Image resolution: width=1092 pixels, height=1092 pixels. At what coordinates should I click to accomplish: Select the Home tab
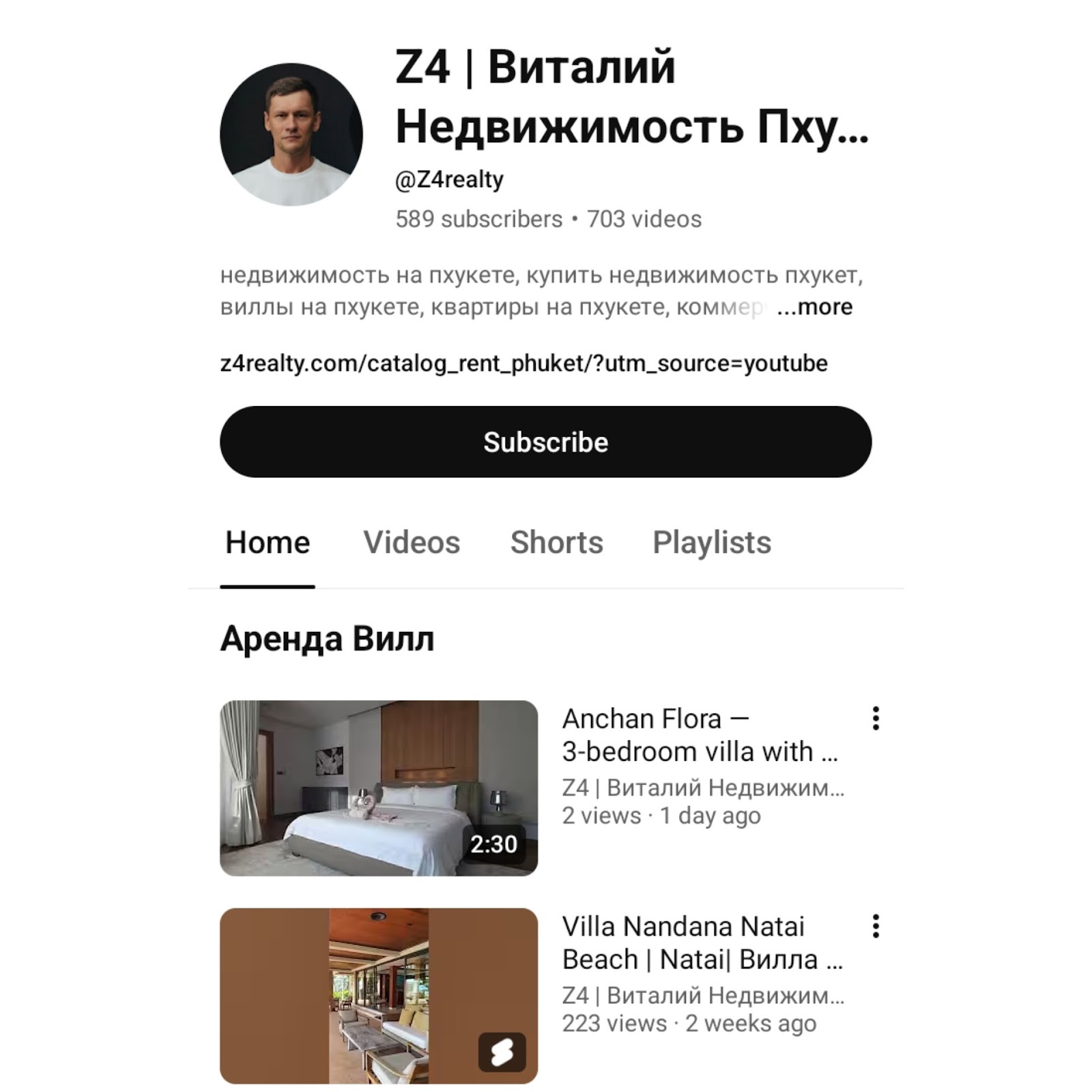coord(268,543)
